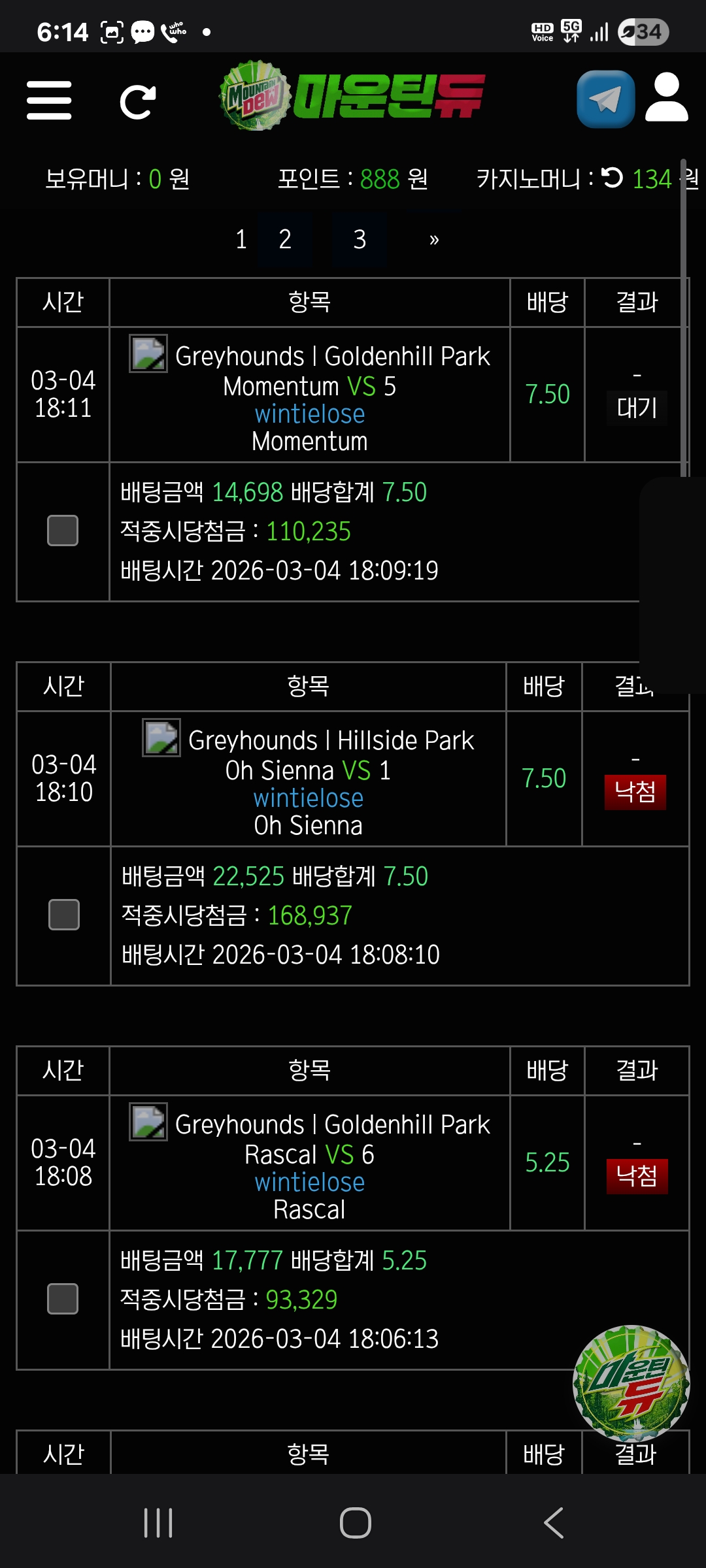The image size is (706, 1568).
Task: Refresh the casino money balance
Action: click(x=612, y=178)
